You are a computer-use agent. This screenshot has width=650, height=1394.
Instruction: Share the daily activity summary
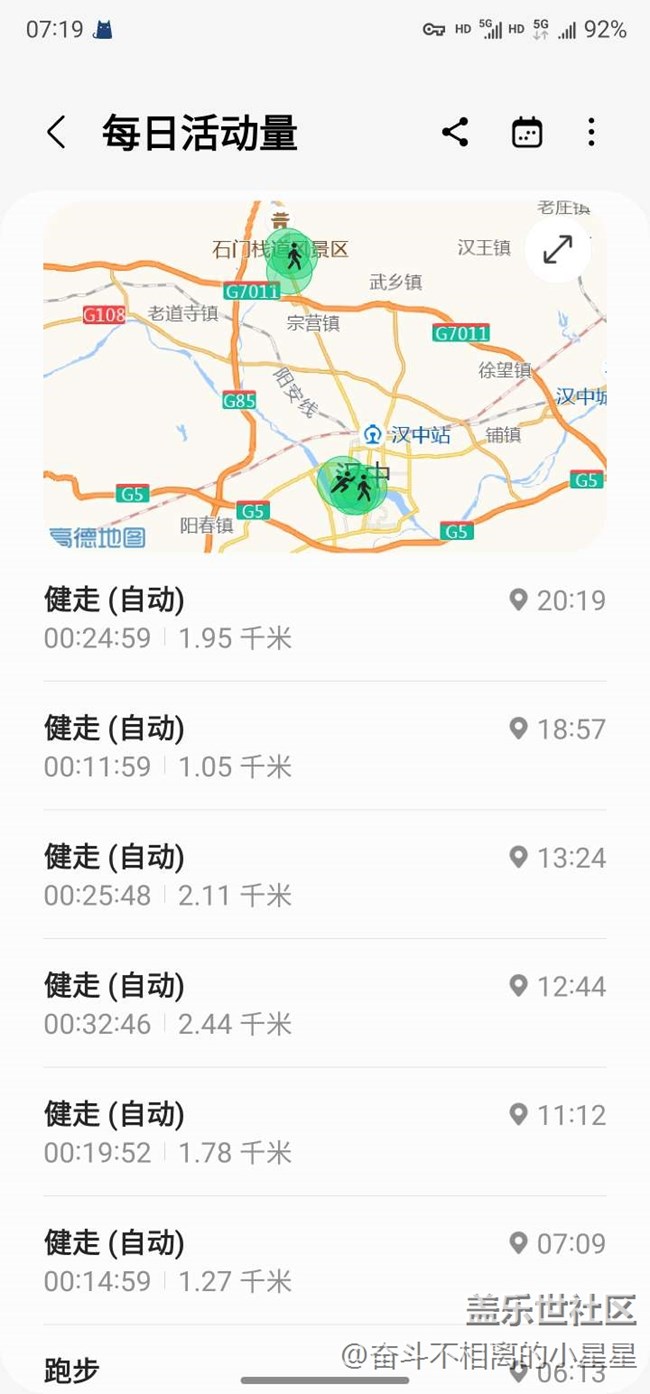[455, 132]
